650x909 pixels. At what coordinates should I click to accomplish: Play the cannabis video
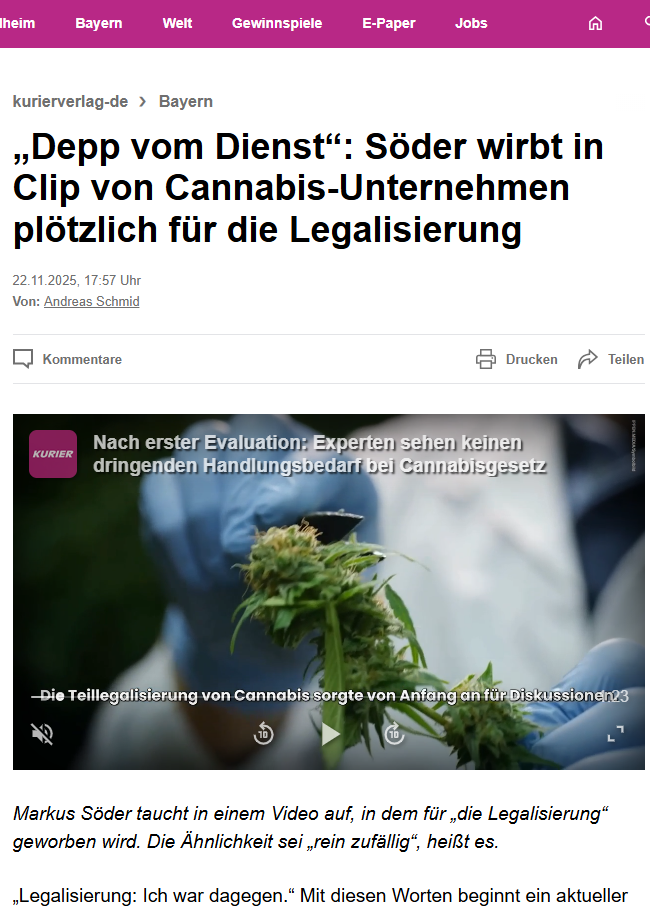coord(330,734)
